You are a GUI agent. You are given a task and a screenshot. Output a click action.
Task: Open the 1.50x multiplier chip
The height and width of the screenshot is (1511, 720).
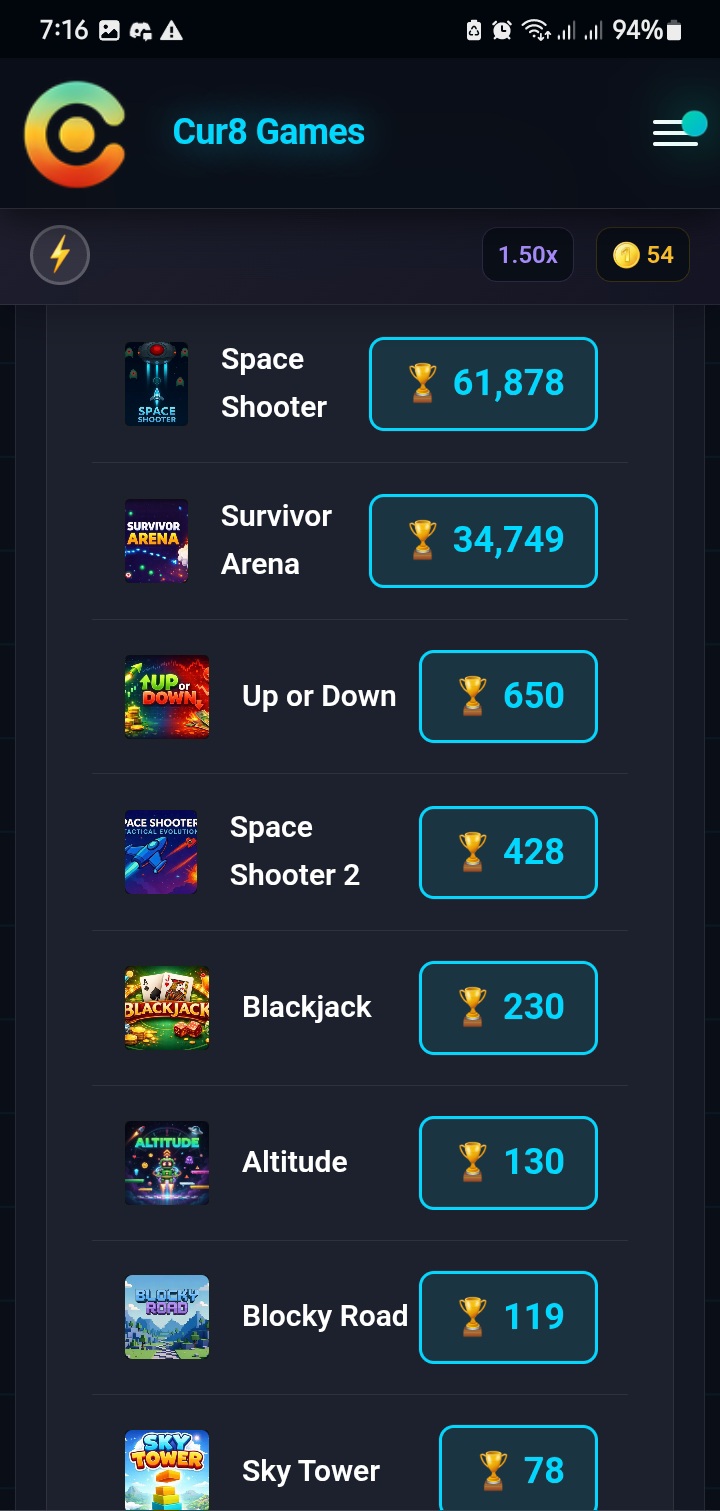[527, 255]
